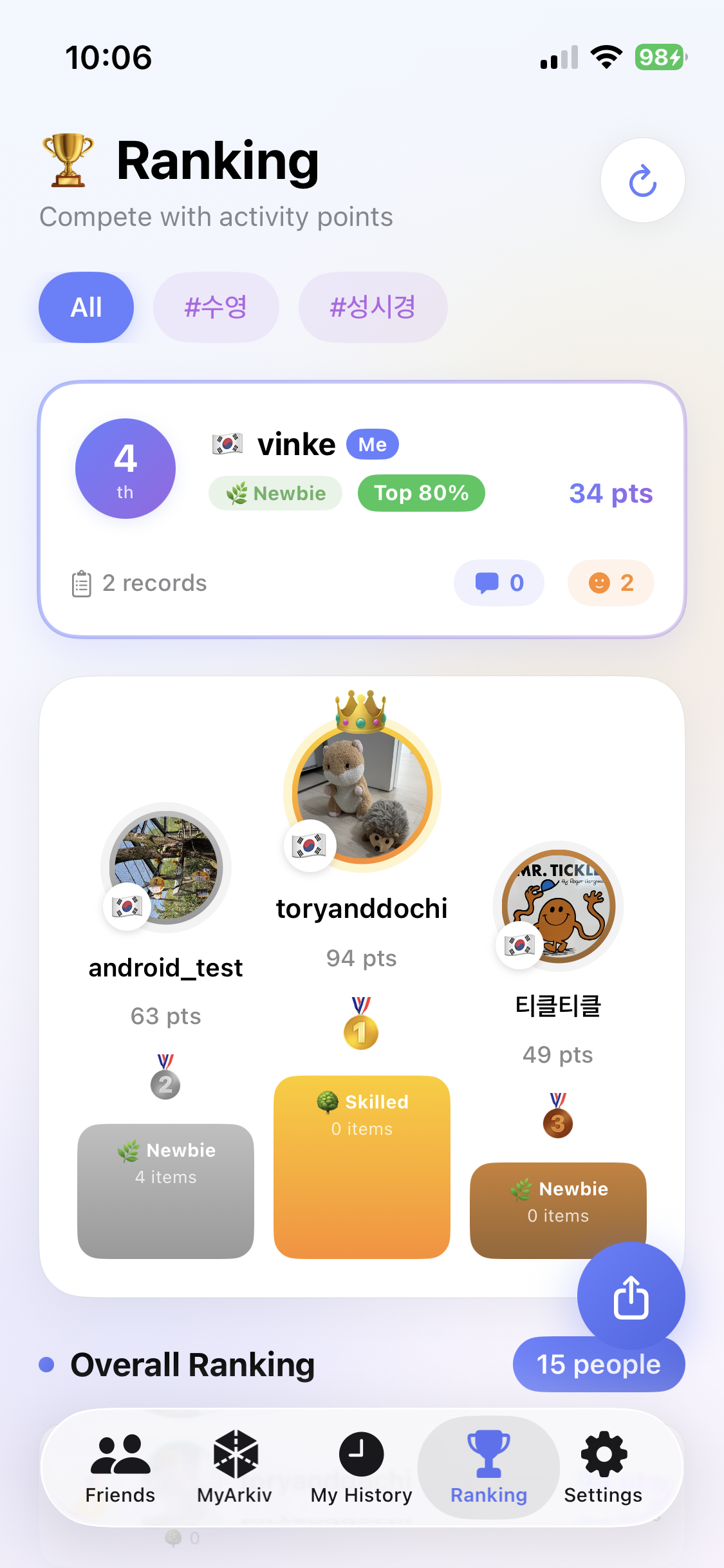Tap the Newbie badge on vinke's card

(x=275, y=493)
